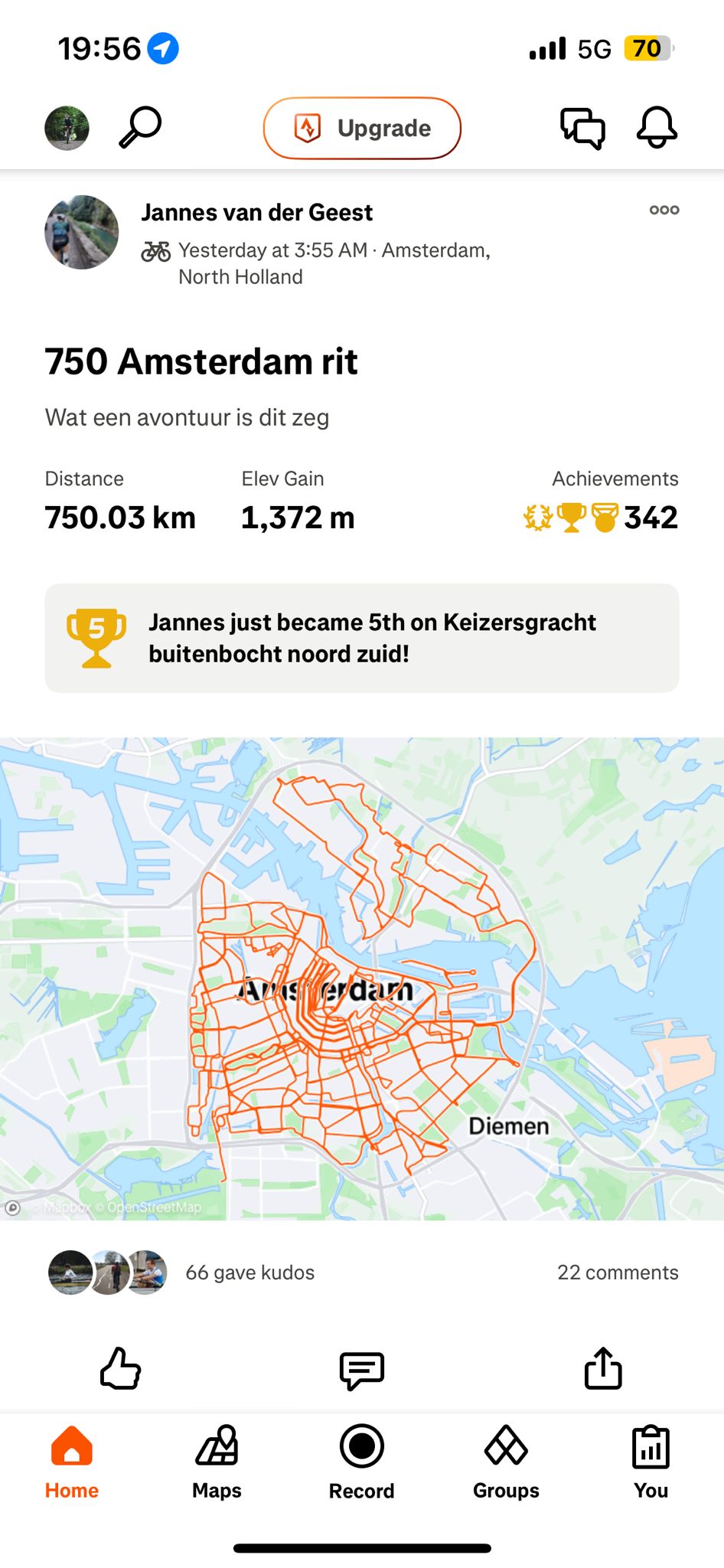Switch to the Groups tab

[506, 1461]
